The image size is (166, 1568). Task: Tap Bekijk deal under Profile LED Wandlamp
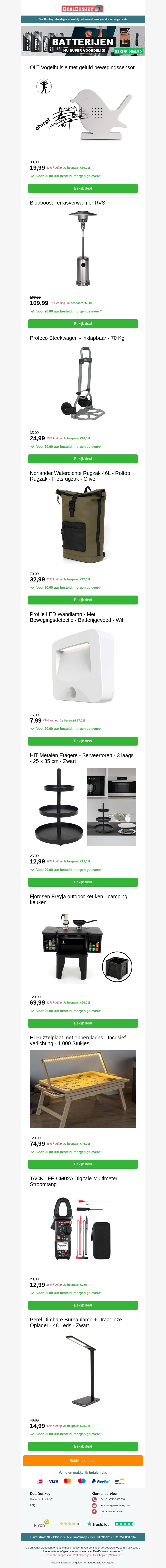click(83, 741)
